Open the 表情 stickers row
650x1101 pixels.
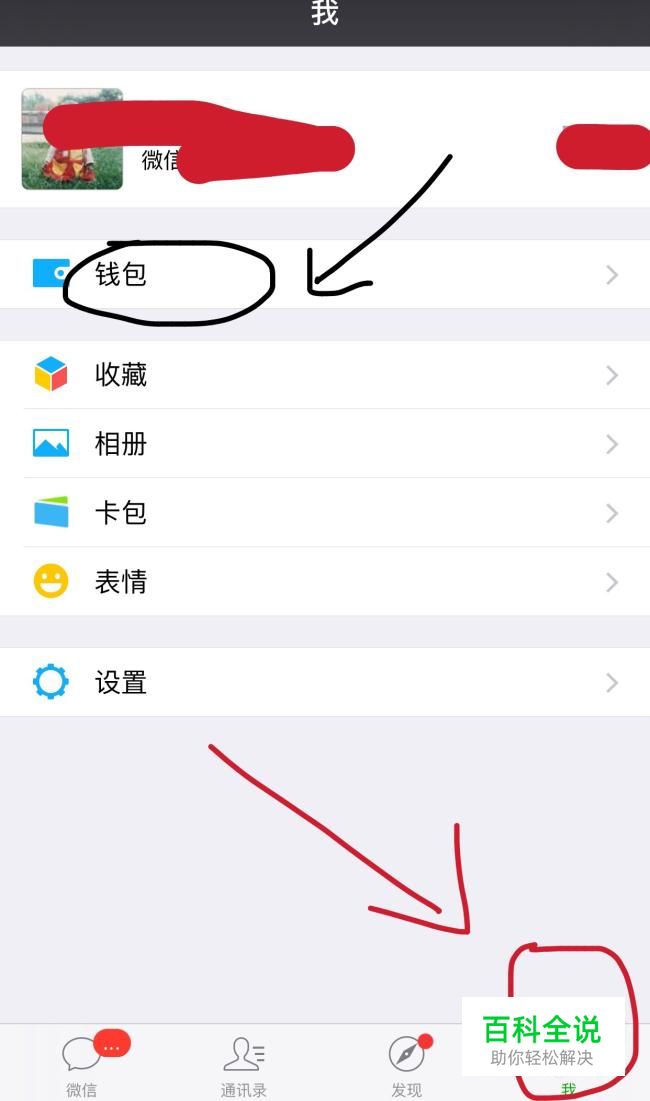325,582
